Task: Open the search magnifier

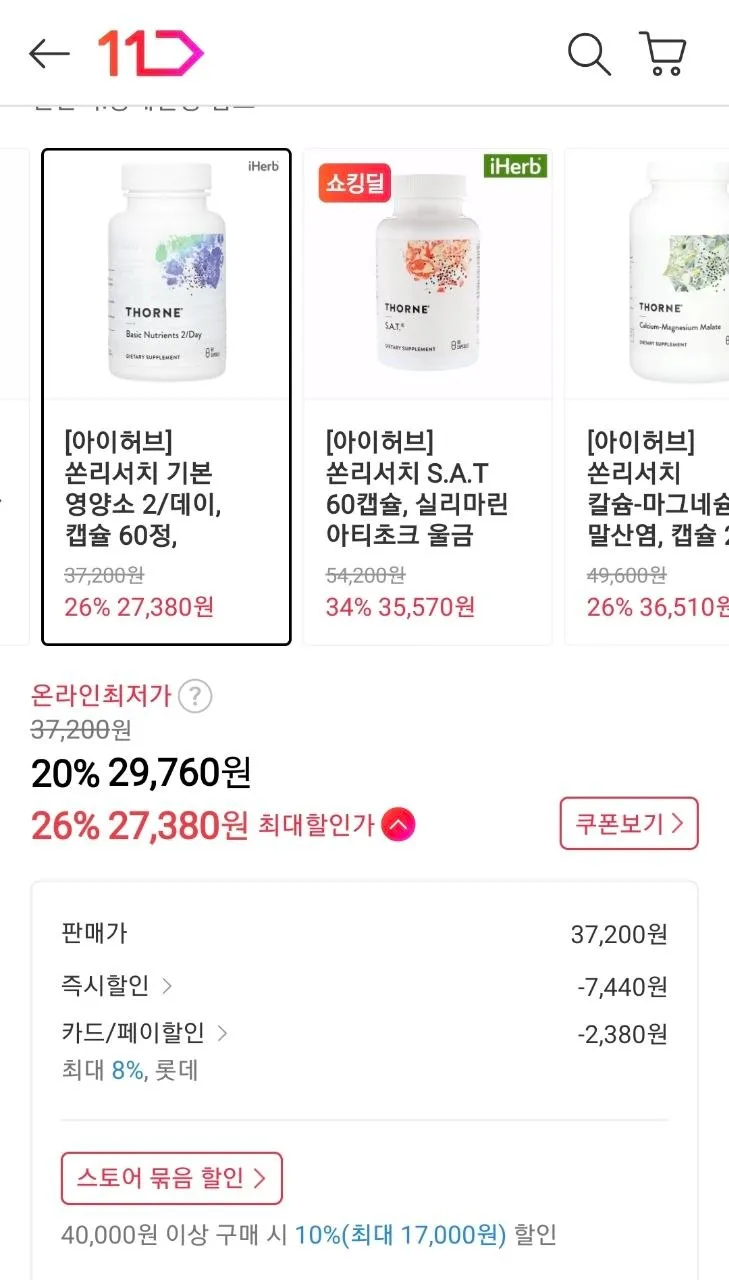Action: 589,54
